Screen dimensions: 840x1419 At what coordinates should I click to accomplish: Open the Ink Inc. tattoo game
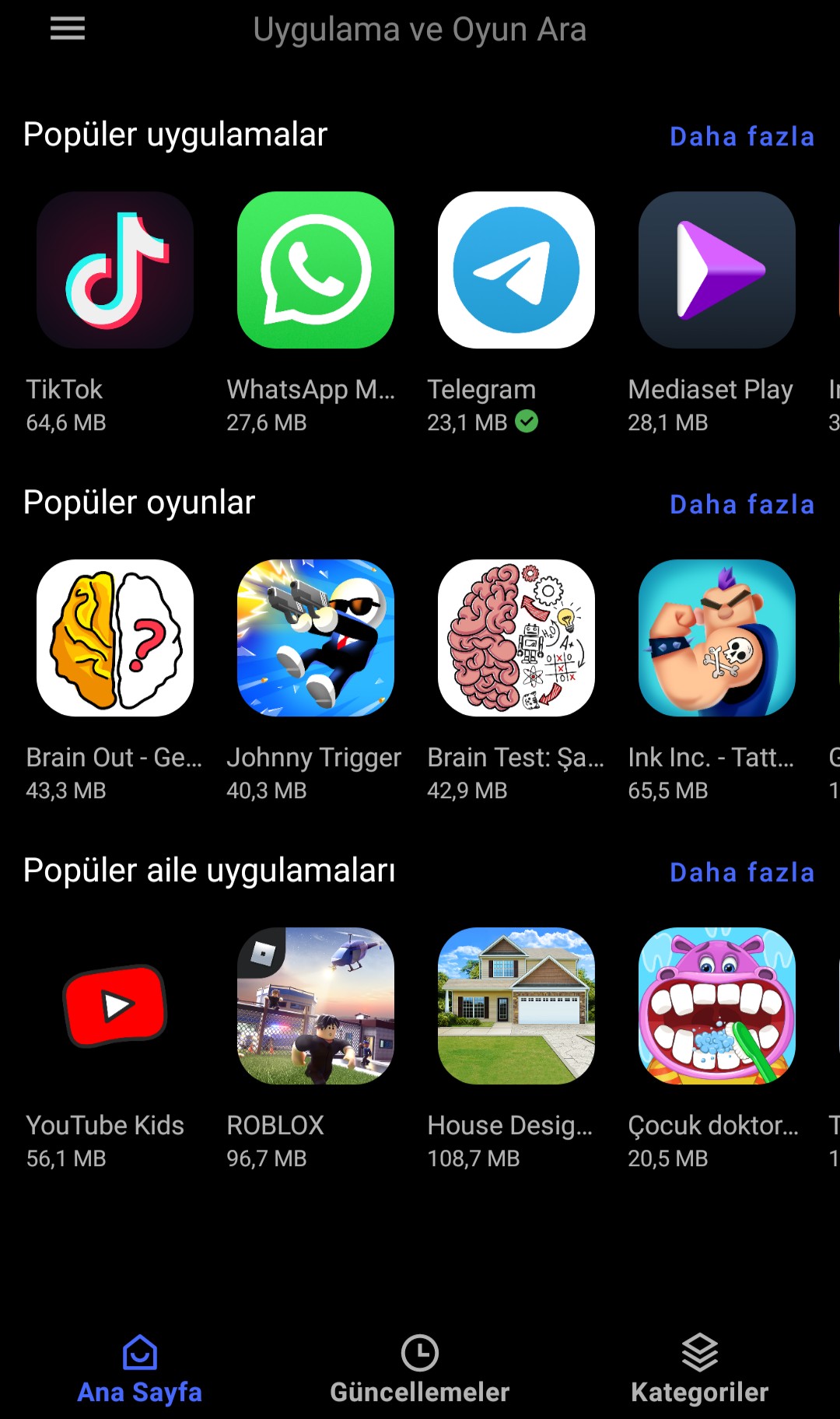coord(717,638)
